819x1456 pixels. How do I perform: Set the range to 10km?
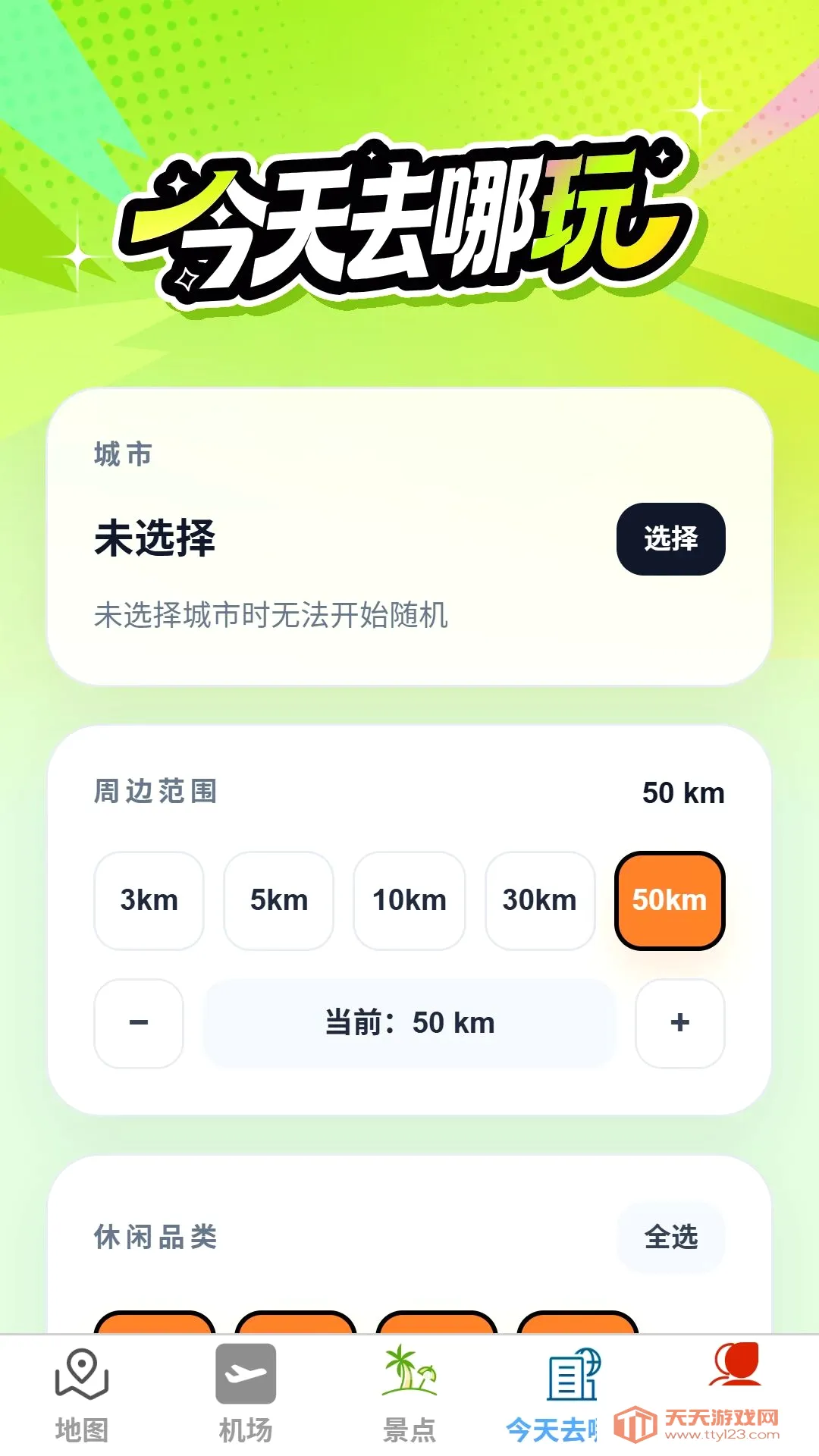(x=409, y=900)
